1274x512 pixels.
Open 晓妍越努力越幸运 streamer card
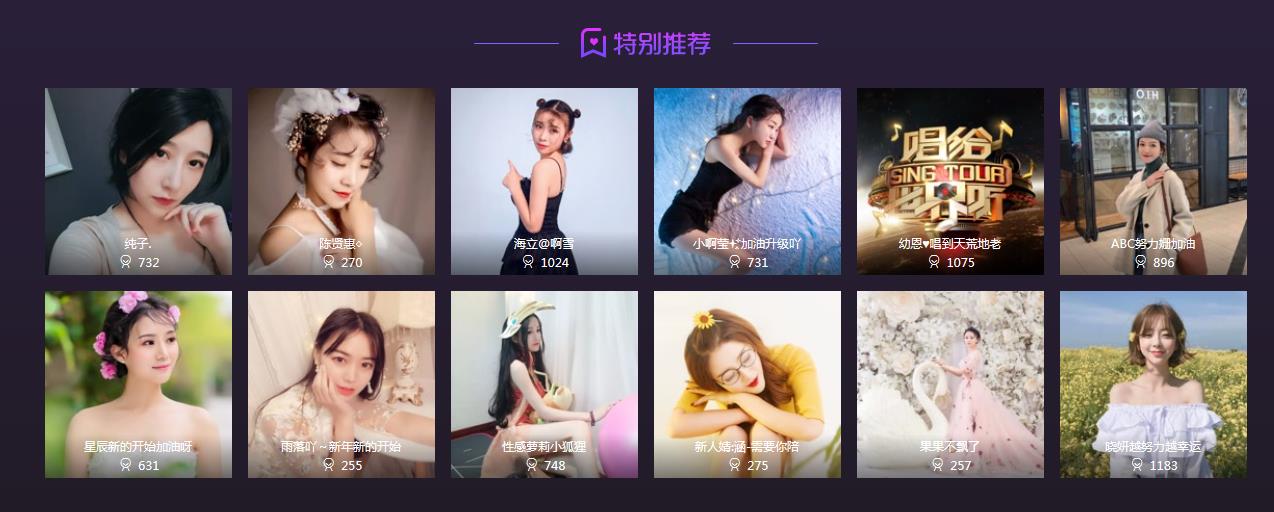pyautogui.click(x=1153, y=384)
